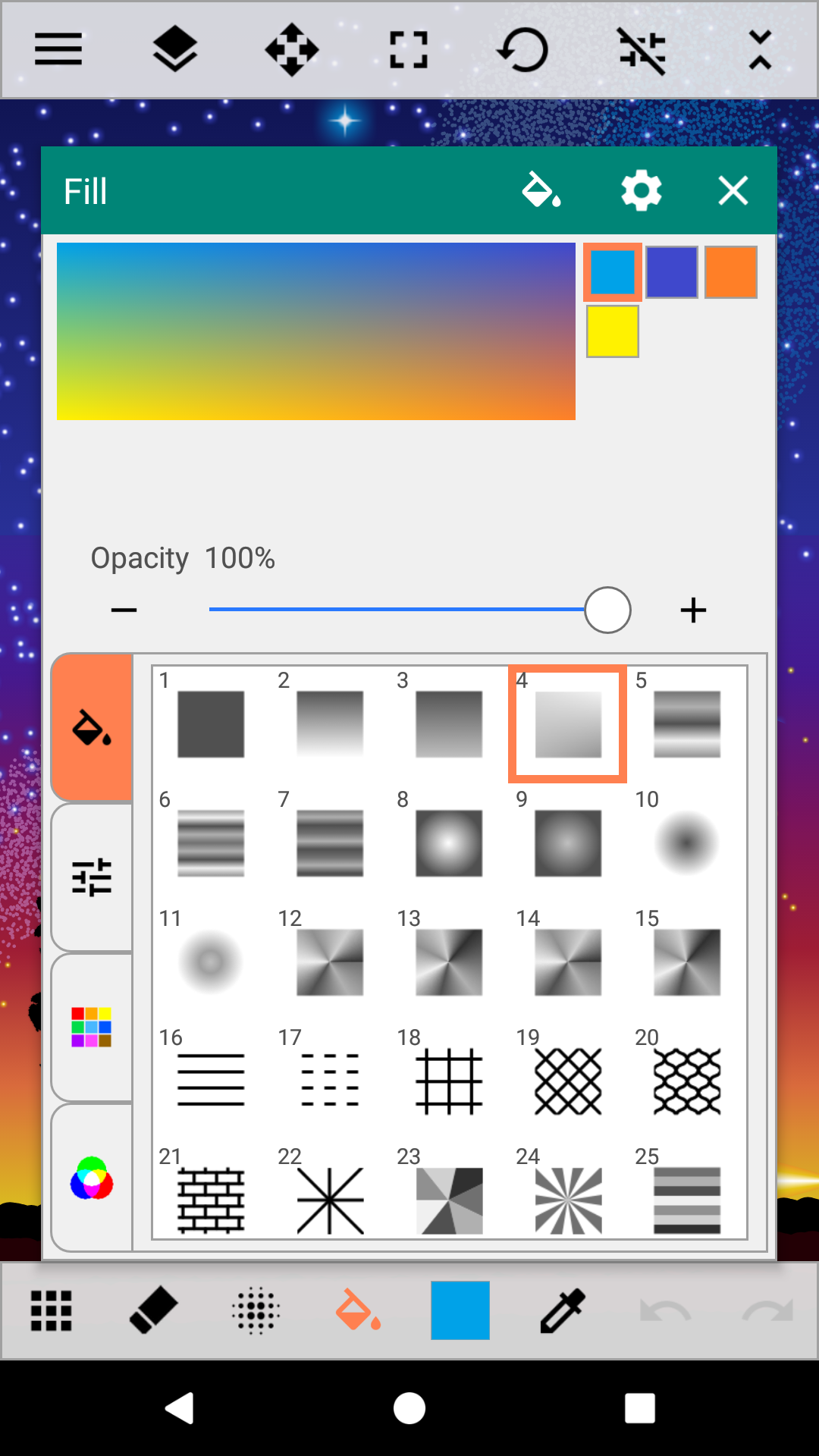Choose fill pattern 22 starburst lines
This screenshot has width=819, height=1456.
coord(330,1200)
